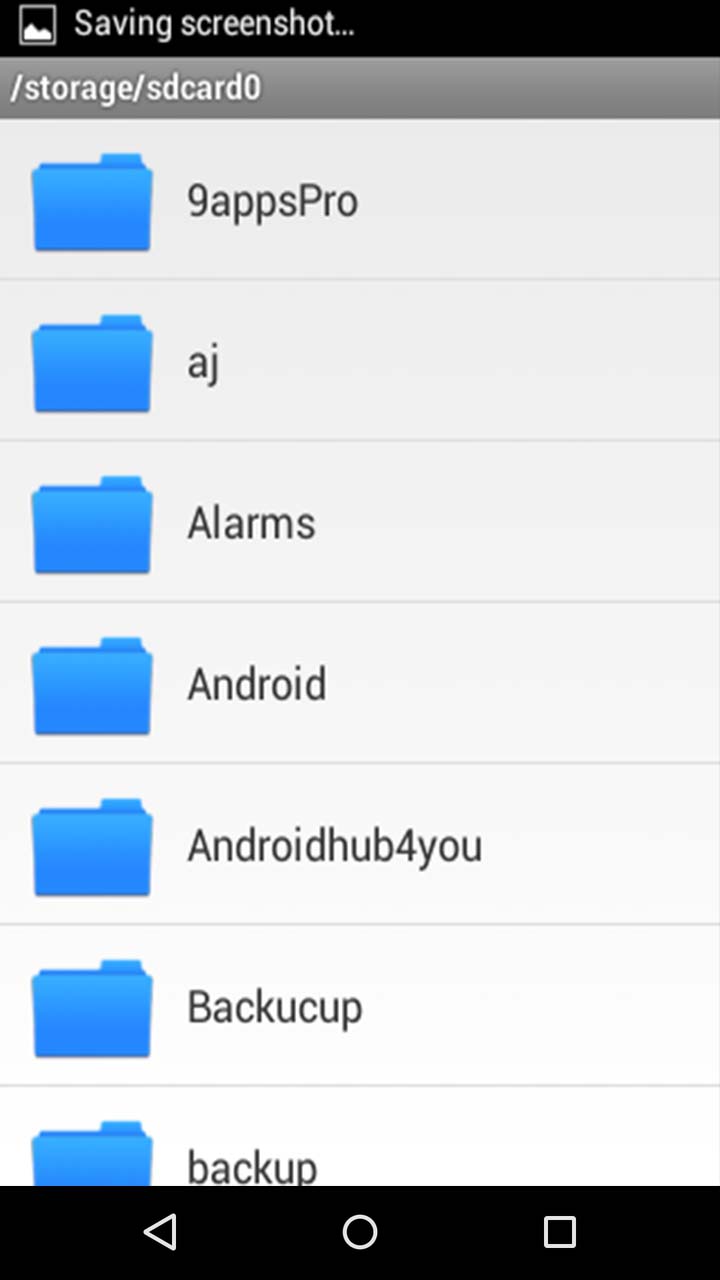Select the 9appsPro folder name
Viewport: 720px width, 1280px height.
click(x=272, y=200)
